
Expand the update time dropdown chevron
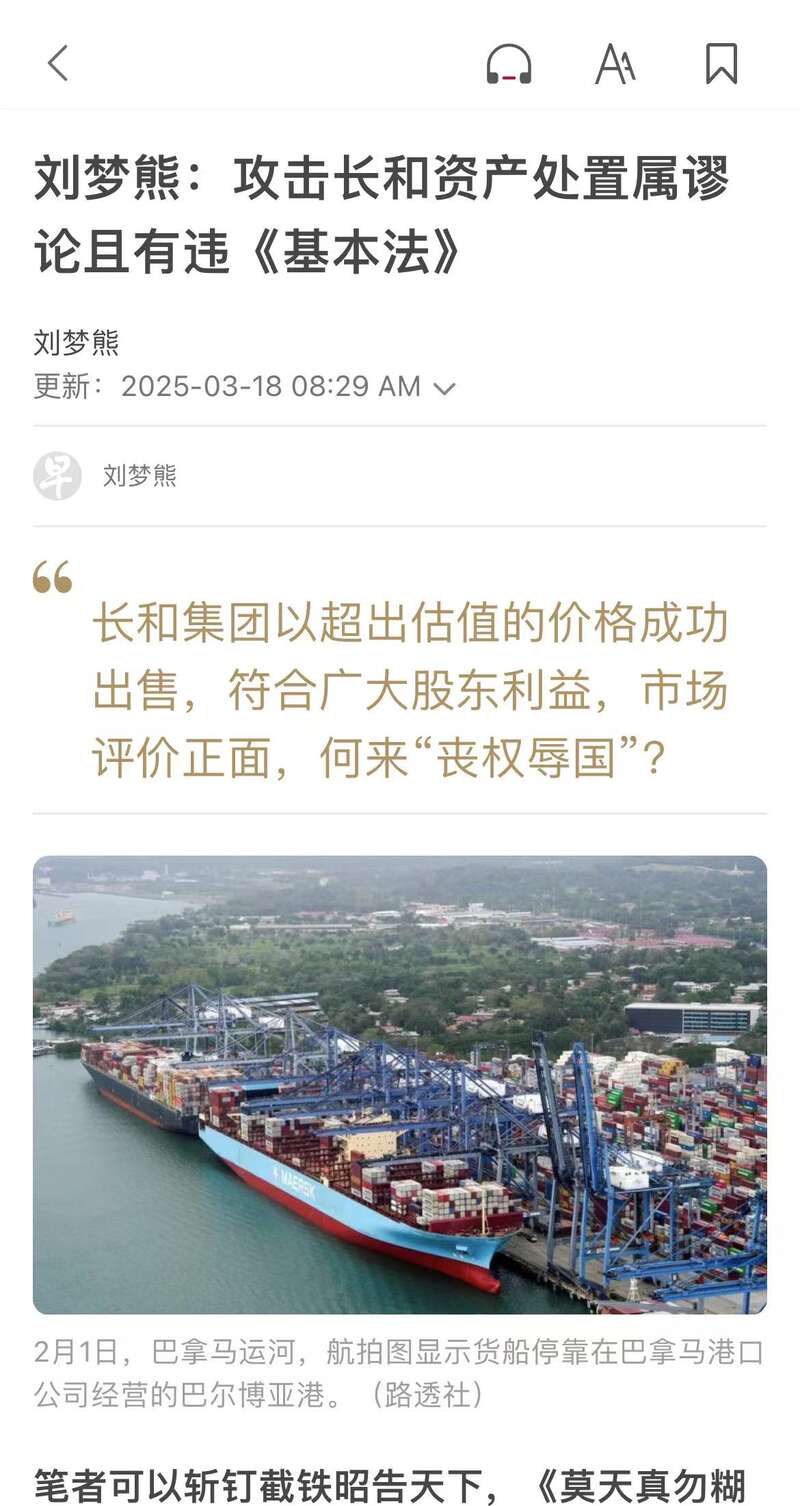[444, 389]
